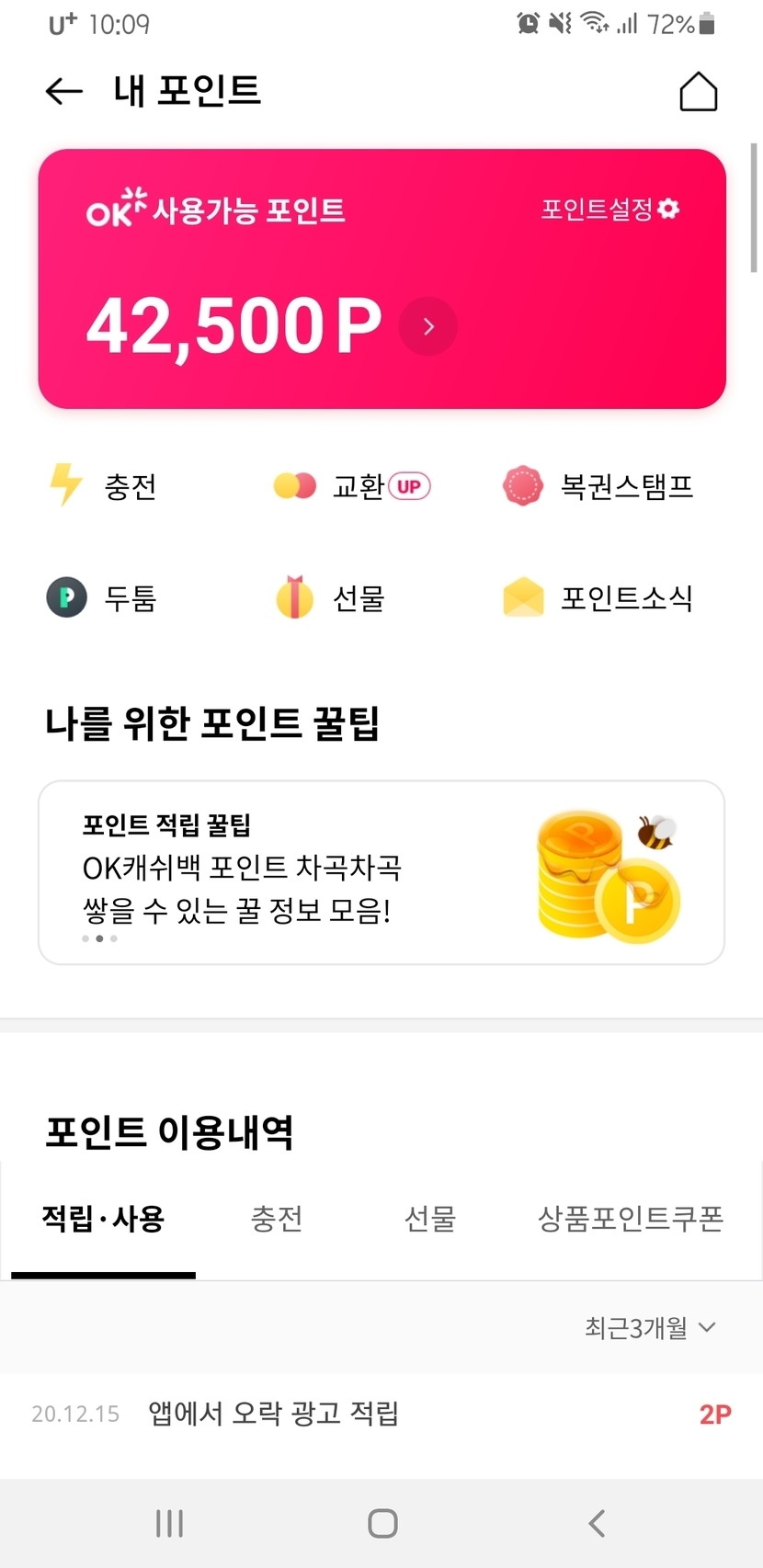Expand the 최근3개월 period dropdown

pos(650,1327)
